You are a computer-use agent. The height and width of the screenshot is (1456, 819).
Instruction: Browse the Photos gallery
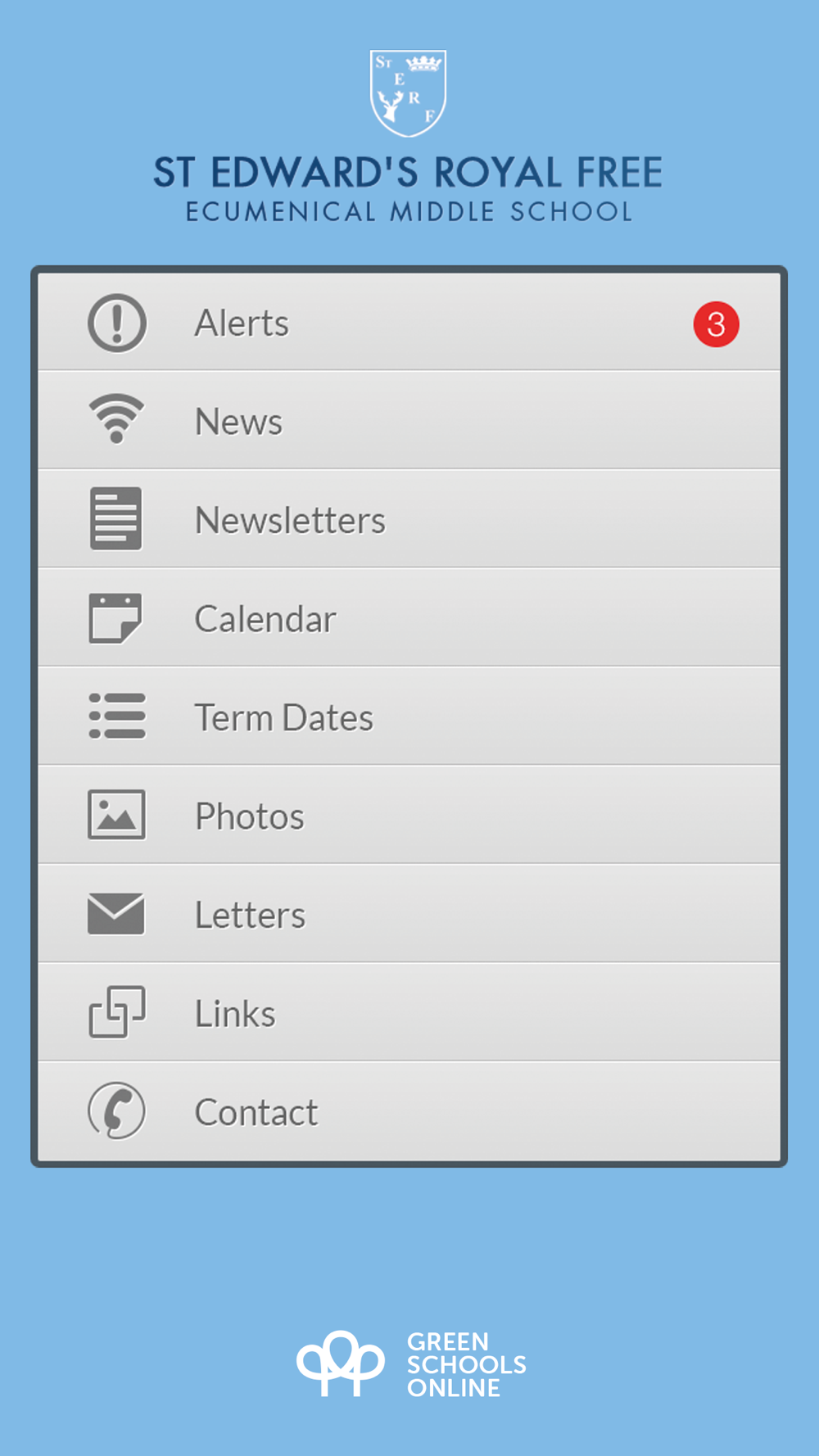click(x=409, y=815)
